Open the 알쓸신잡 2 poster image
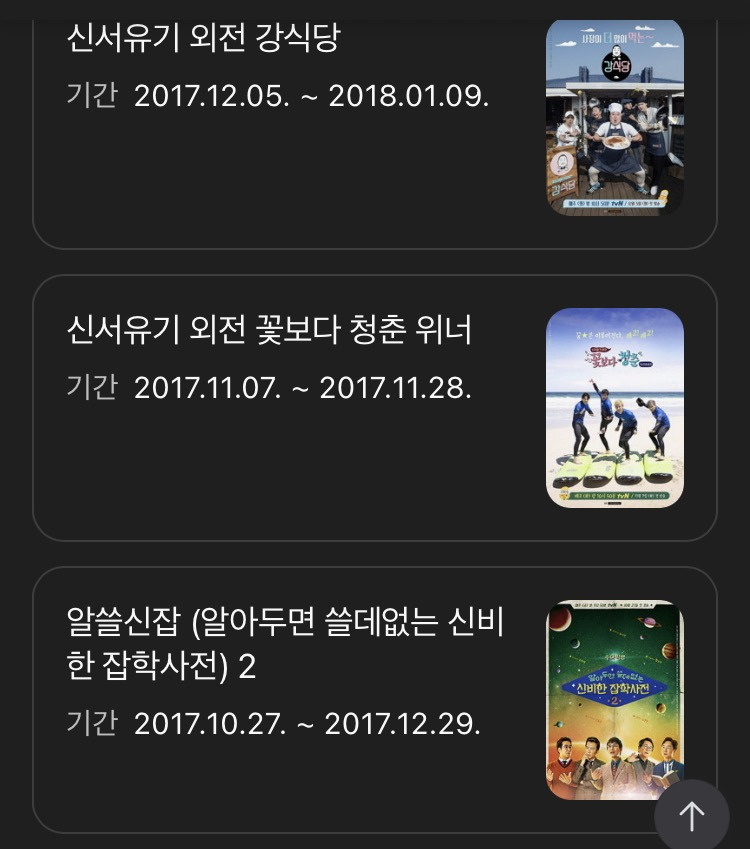The image size is (750, 849). coord(616,699)
